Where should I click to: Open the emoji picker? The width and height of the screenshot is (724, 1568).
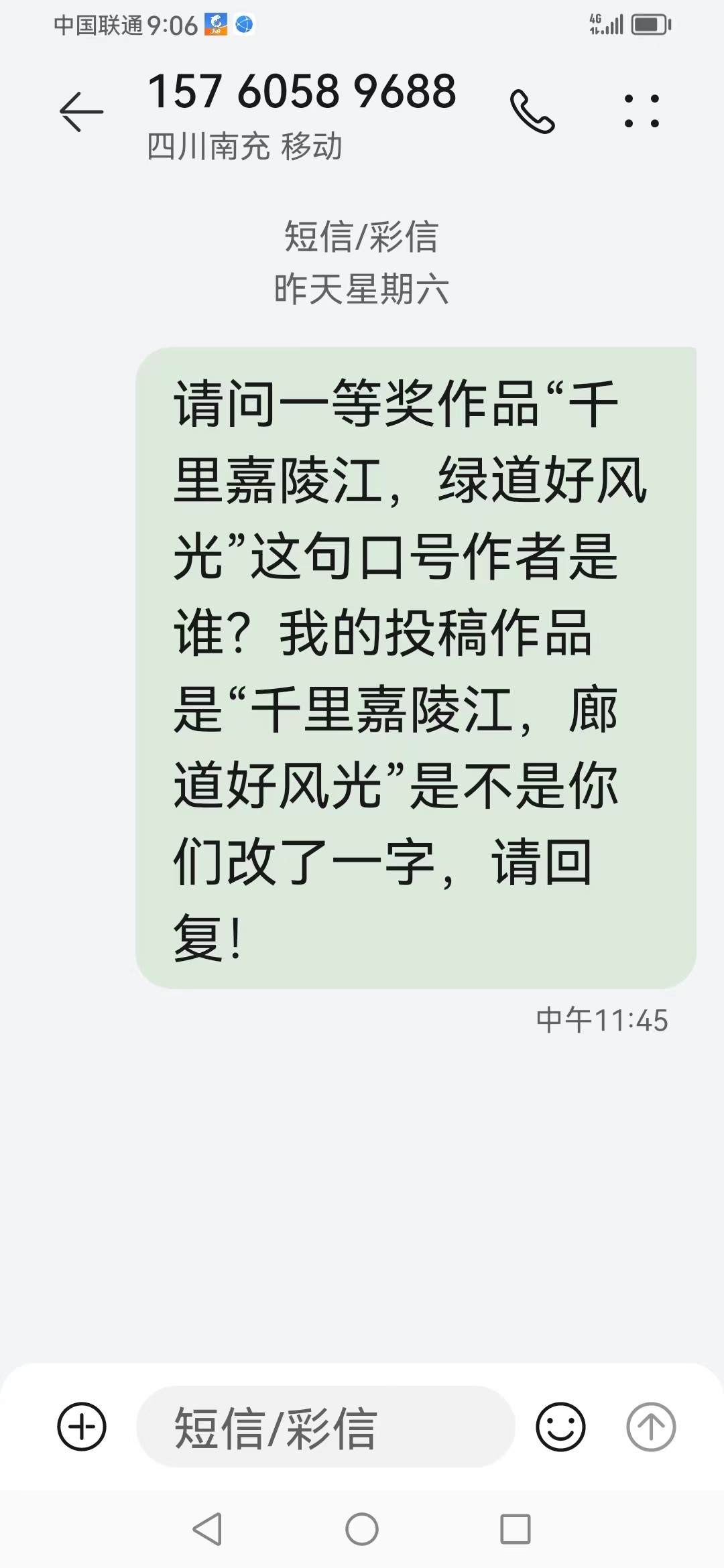(x=560, y=1427)
